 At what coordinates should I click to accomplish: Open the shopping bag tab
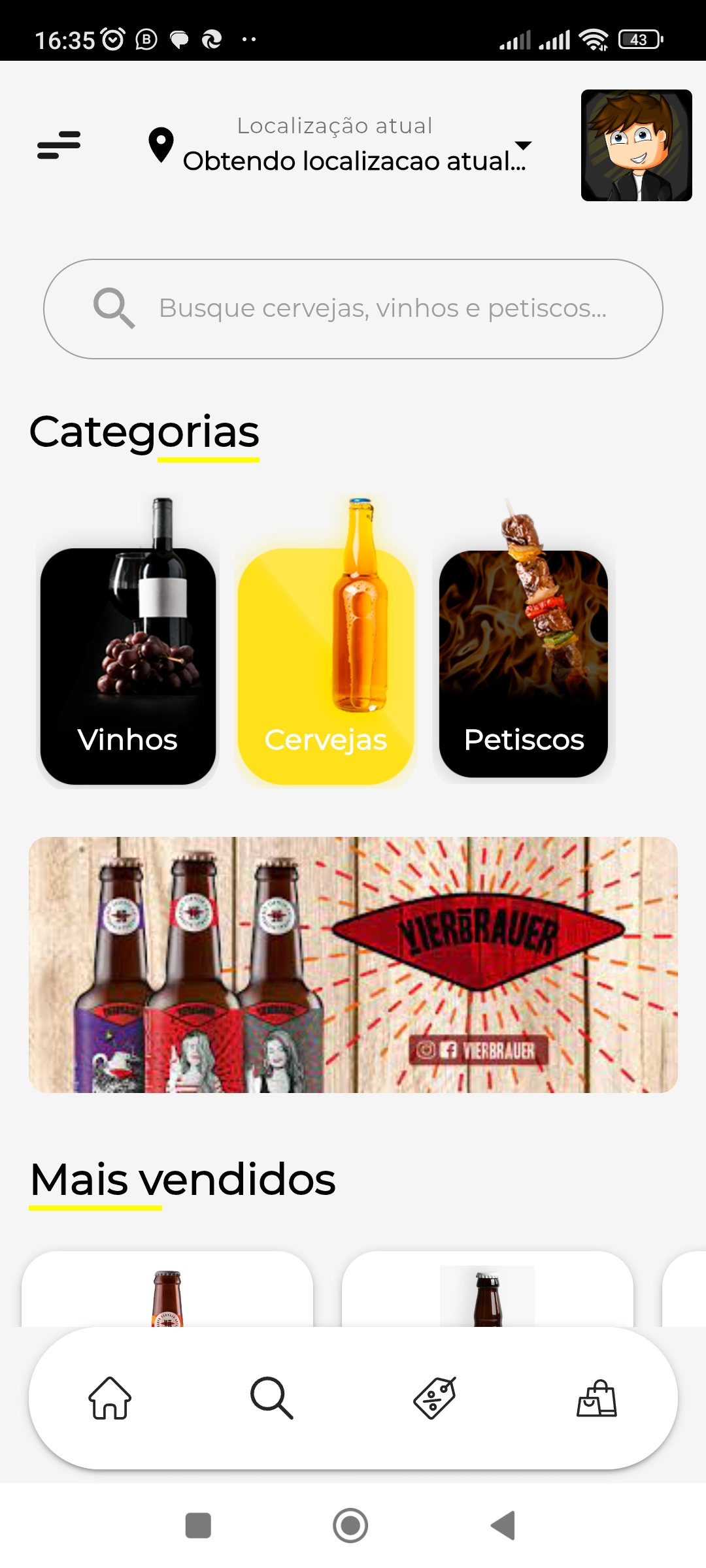pos(597,1398)
